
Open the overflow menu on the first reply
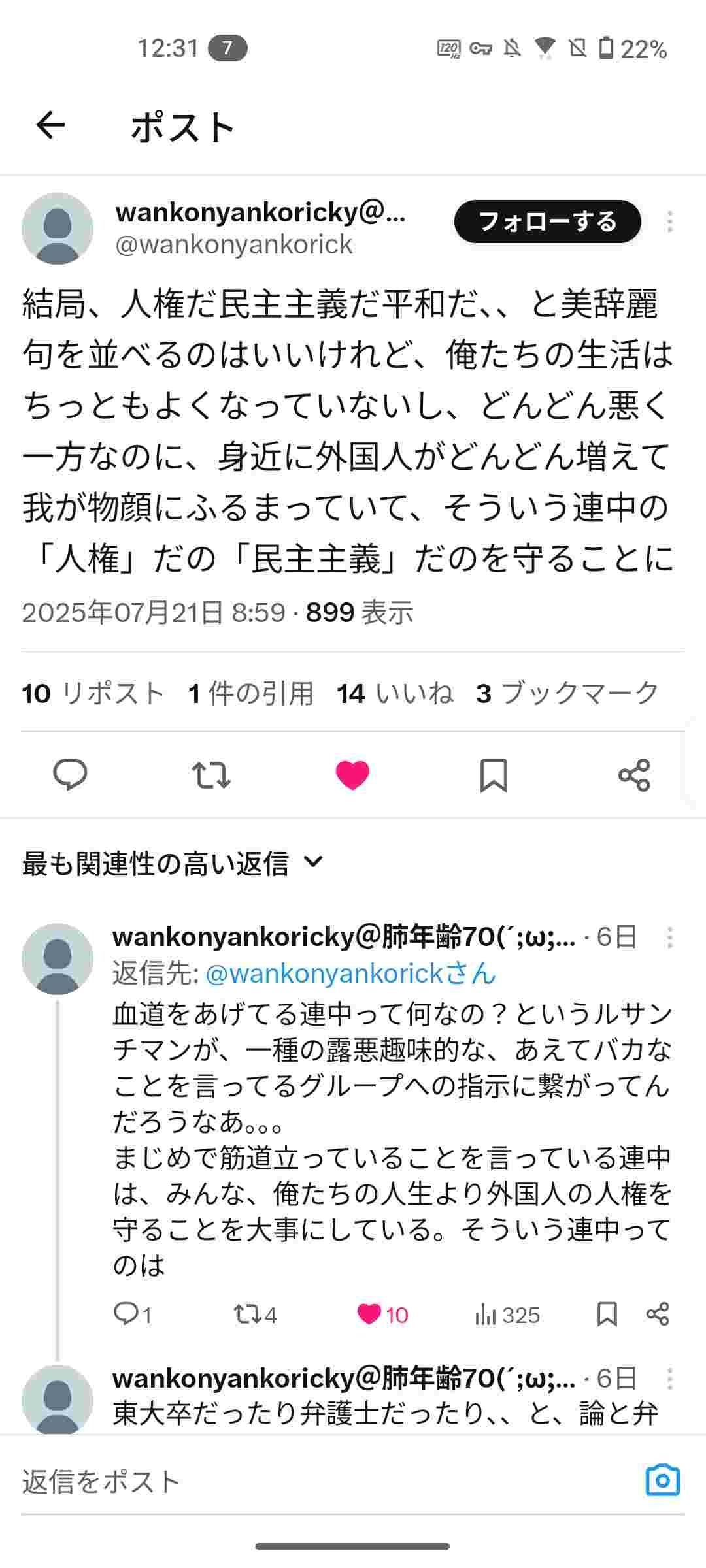669,937
